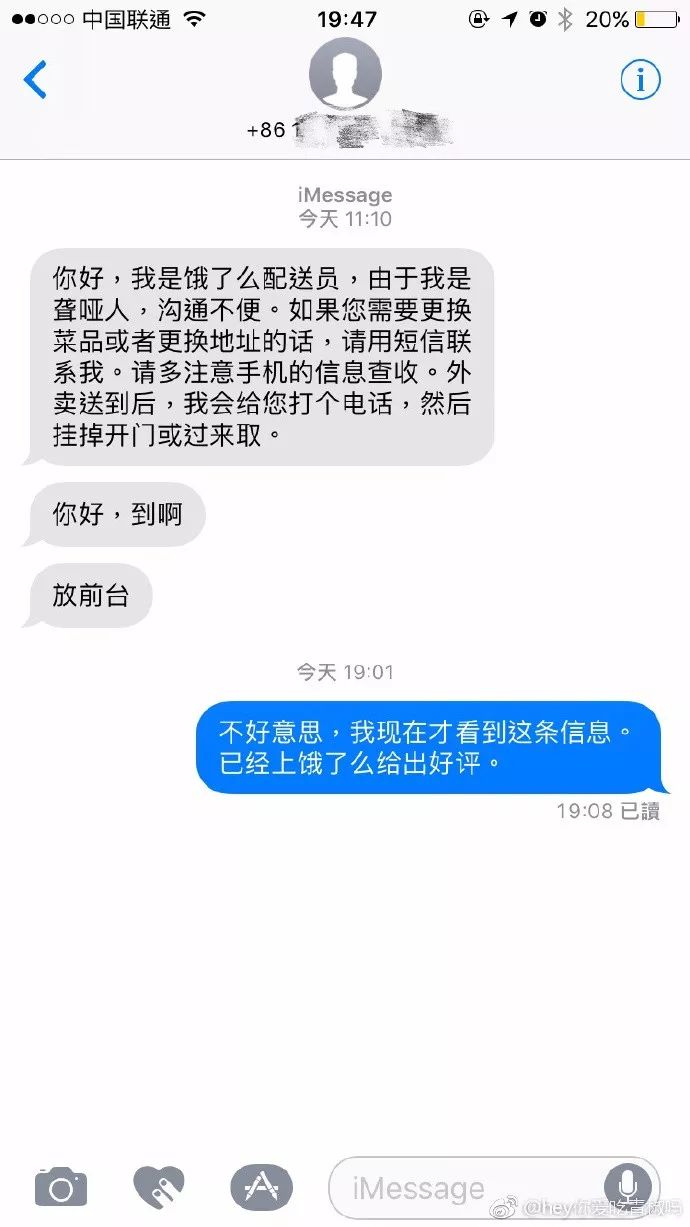690x1227 pixels.
Task: Go back to the messages list
Action: click(35, 80)
